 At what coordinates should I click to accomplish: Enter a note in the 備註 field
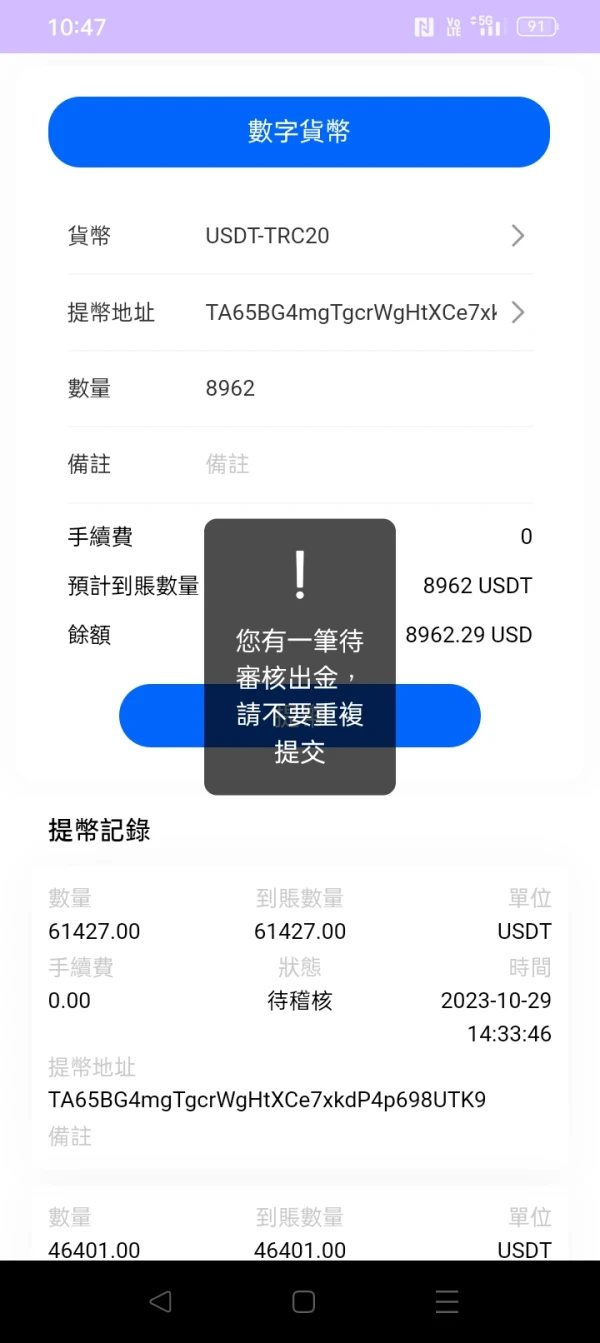(x=299, y=464)
